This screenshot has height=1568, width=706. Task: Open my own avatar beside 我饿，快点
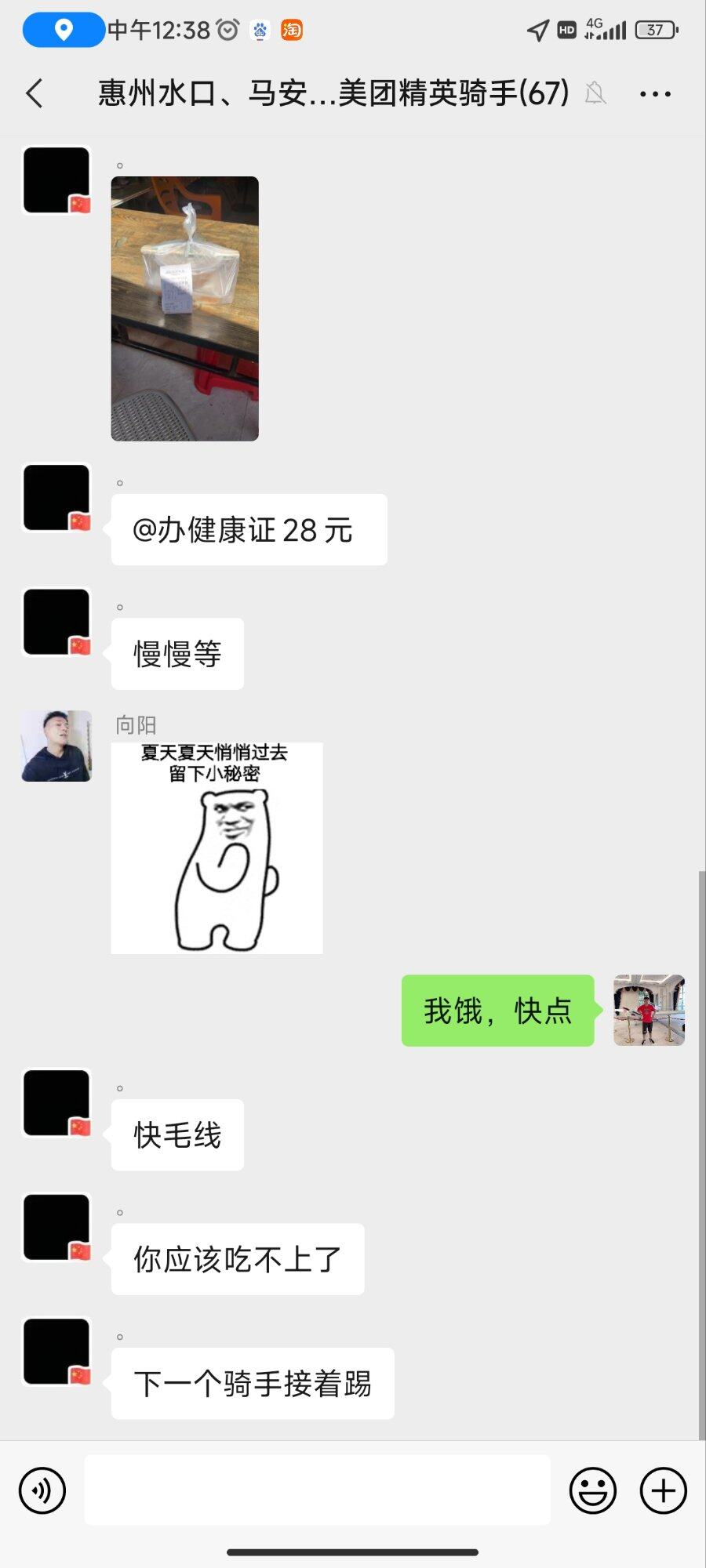649,1011
